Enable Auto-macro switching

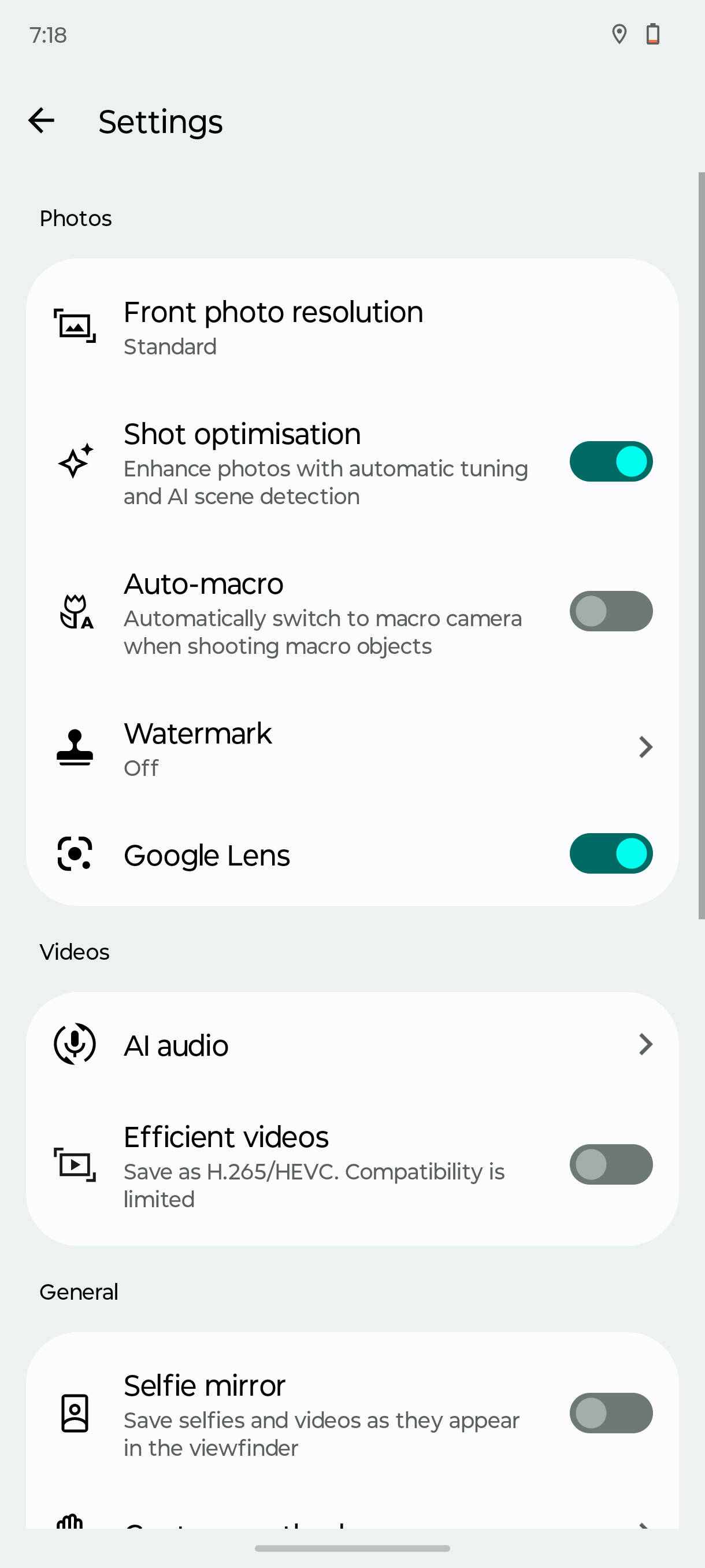(x=611, y=611)
